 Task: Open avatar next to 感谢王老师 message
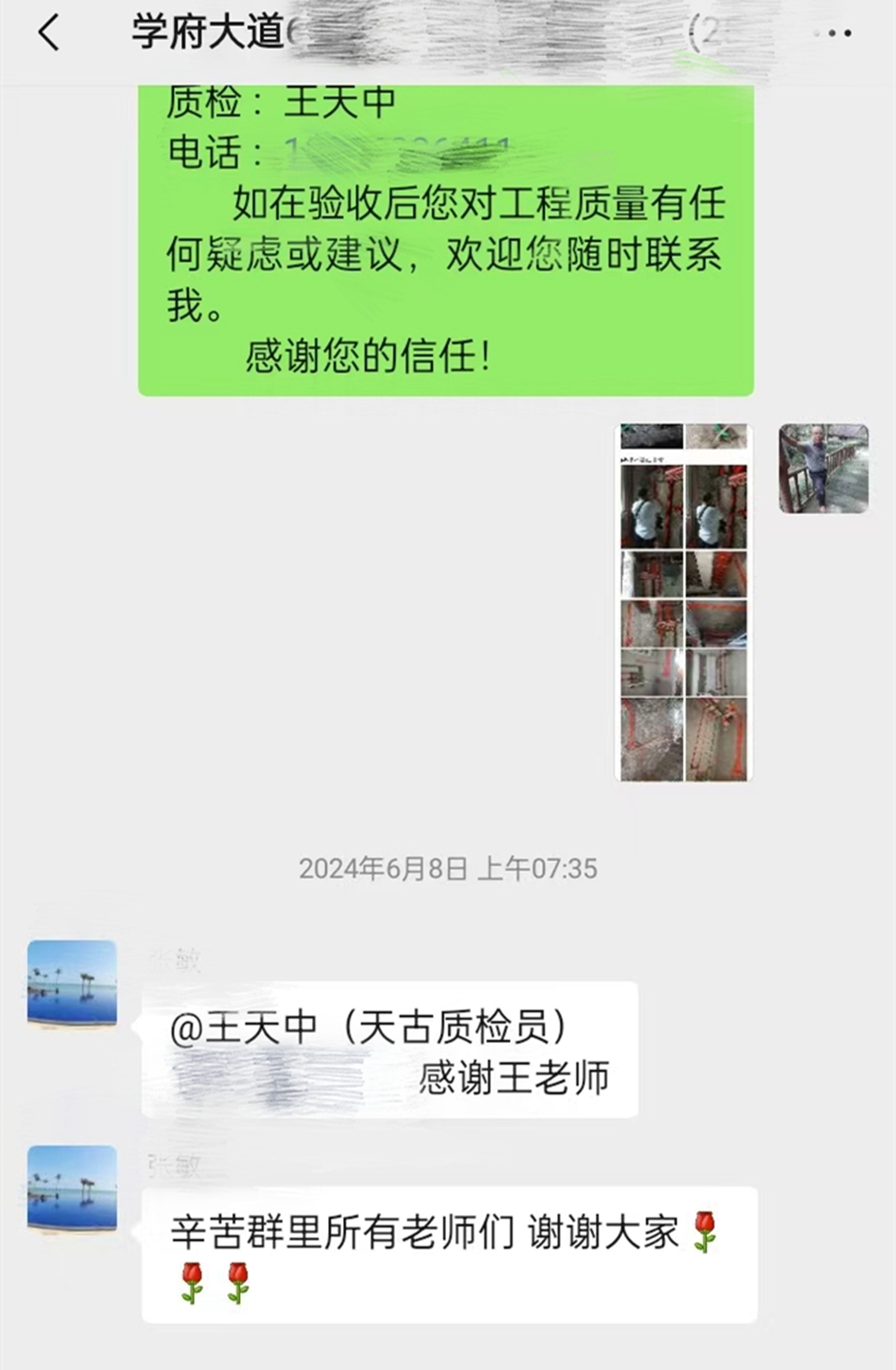coord(73,982)
